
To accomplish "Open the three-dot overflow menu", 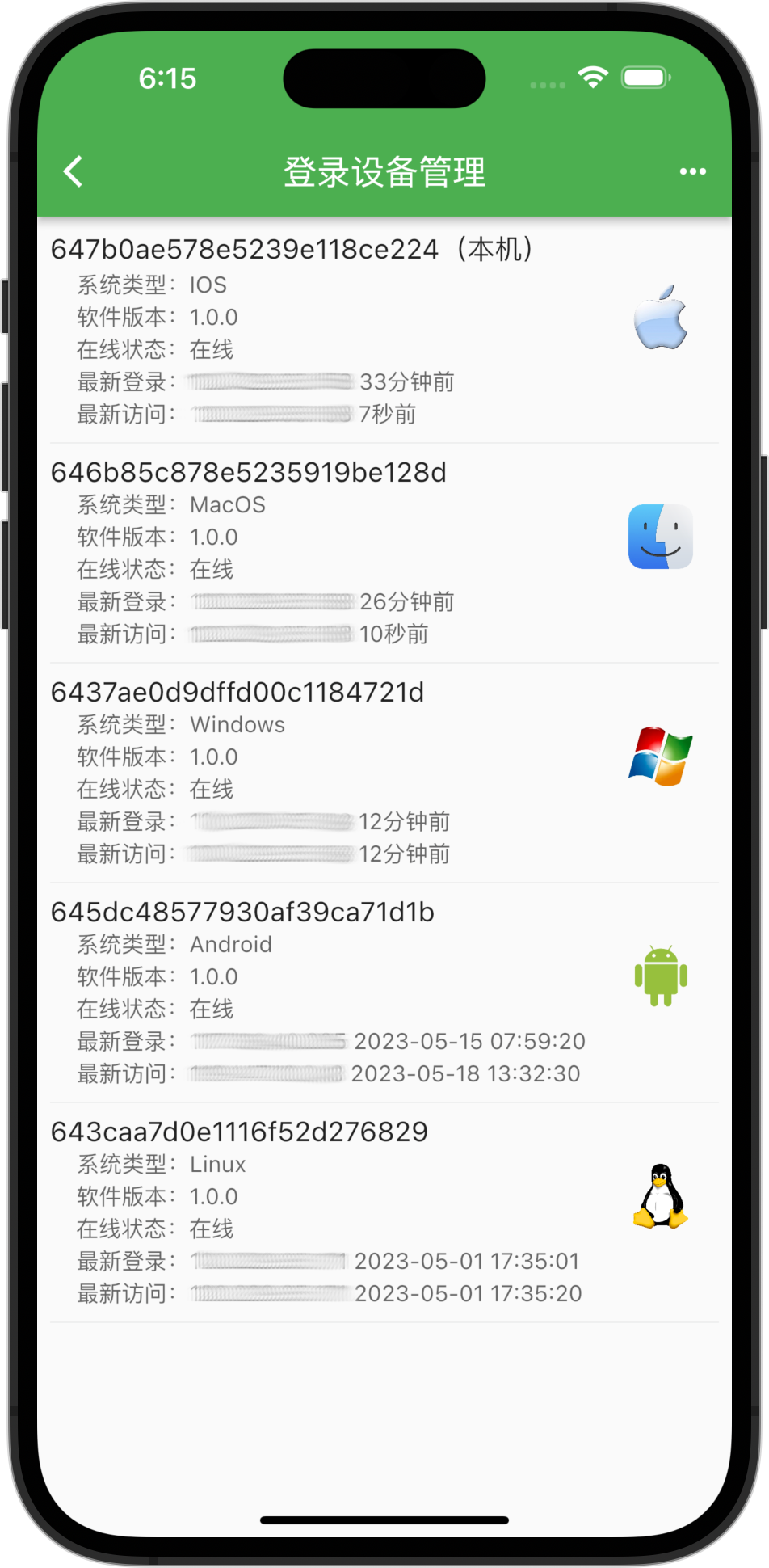I will point(692,171).
